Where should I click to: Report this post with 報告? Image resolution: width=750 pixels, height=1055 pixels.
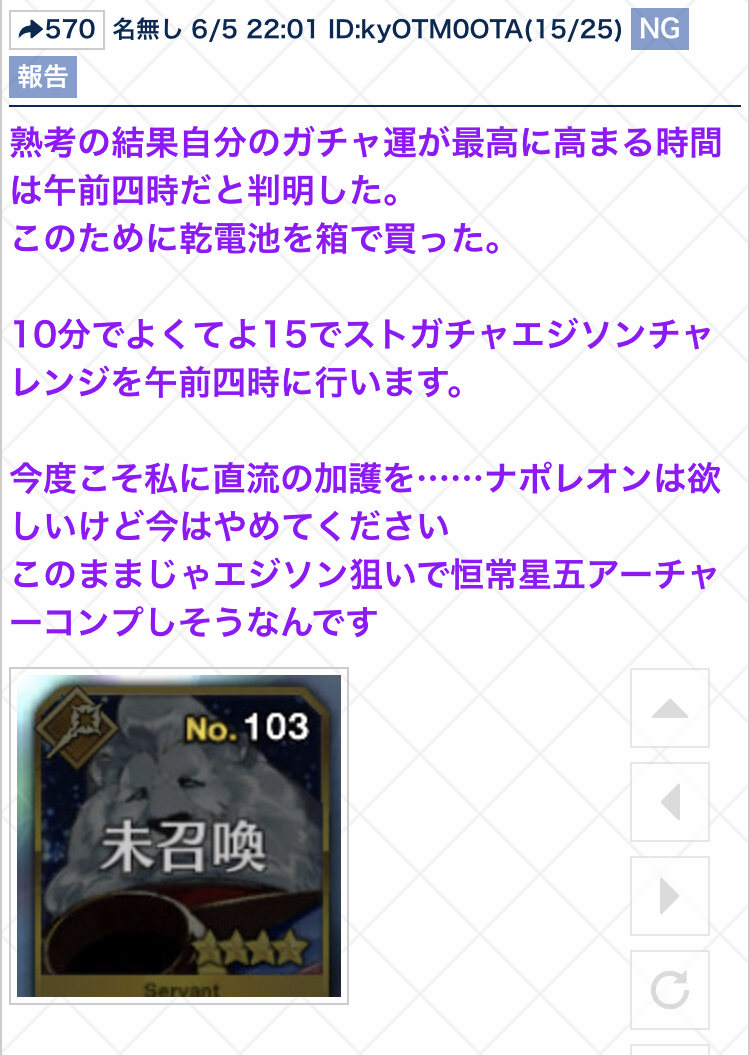pyautogui.click(x=43, y=77)
